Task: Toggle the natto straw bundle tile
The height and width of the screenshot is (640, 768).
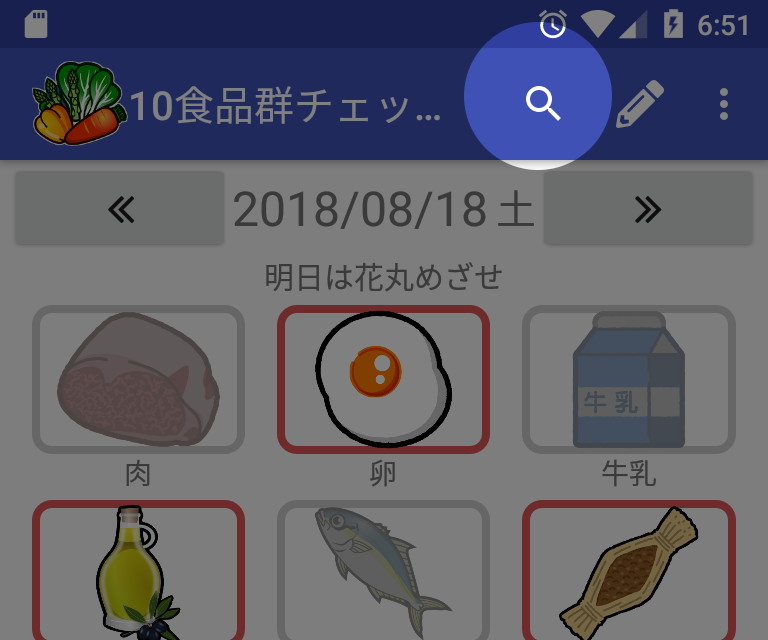Action: (x=628, y=572)
